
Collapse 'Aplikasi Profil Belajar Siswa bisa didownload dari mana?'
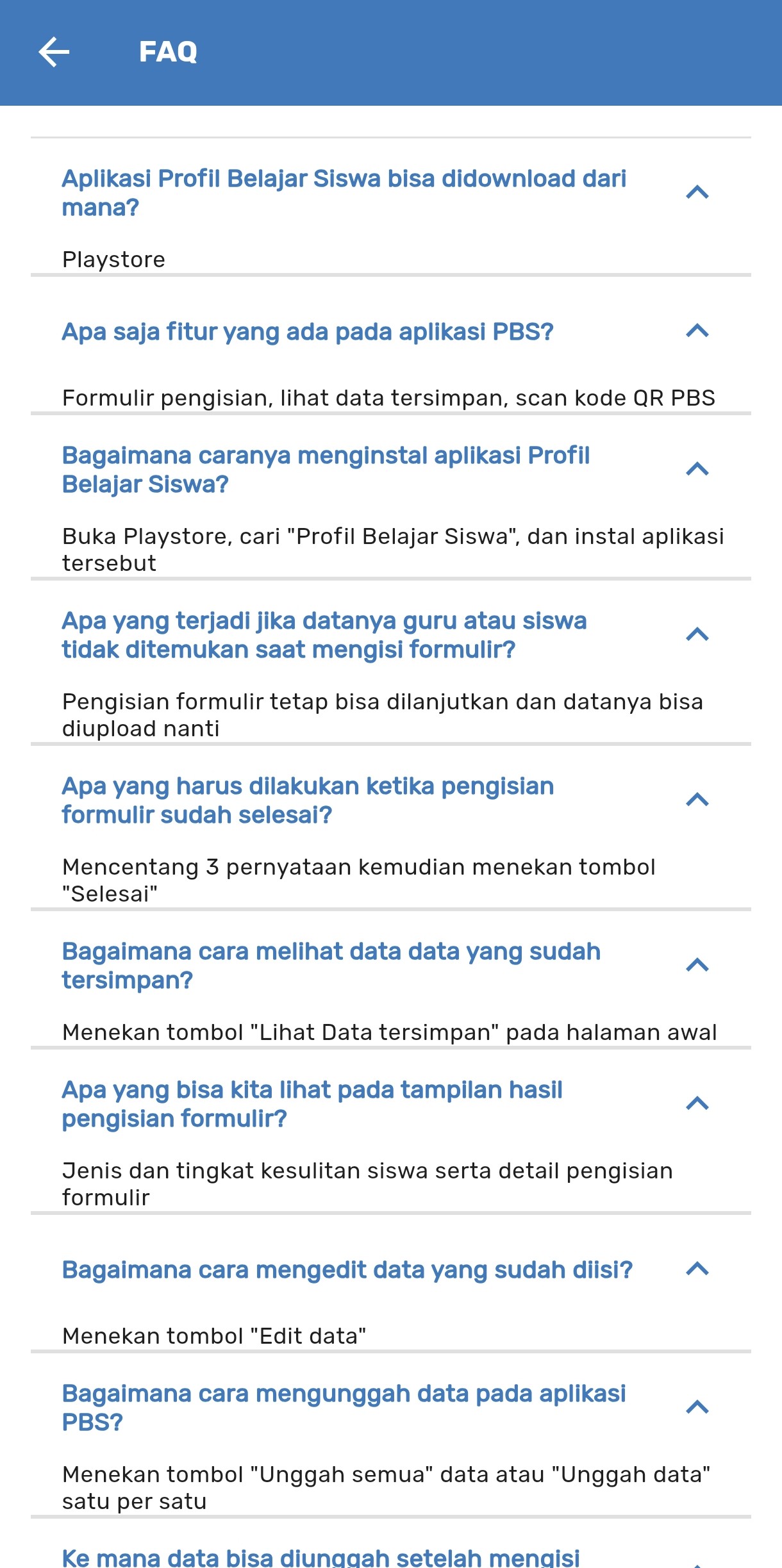697,192
